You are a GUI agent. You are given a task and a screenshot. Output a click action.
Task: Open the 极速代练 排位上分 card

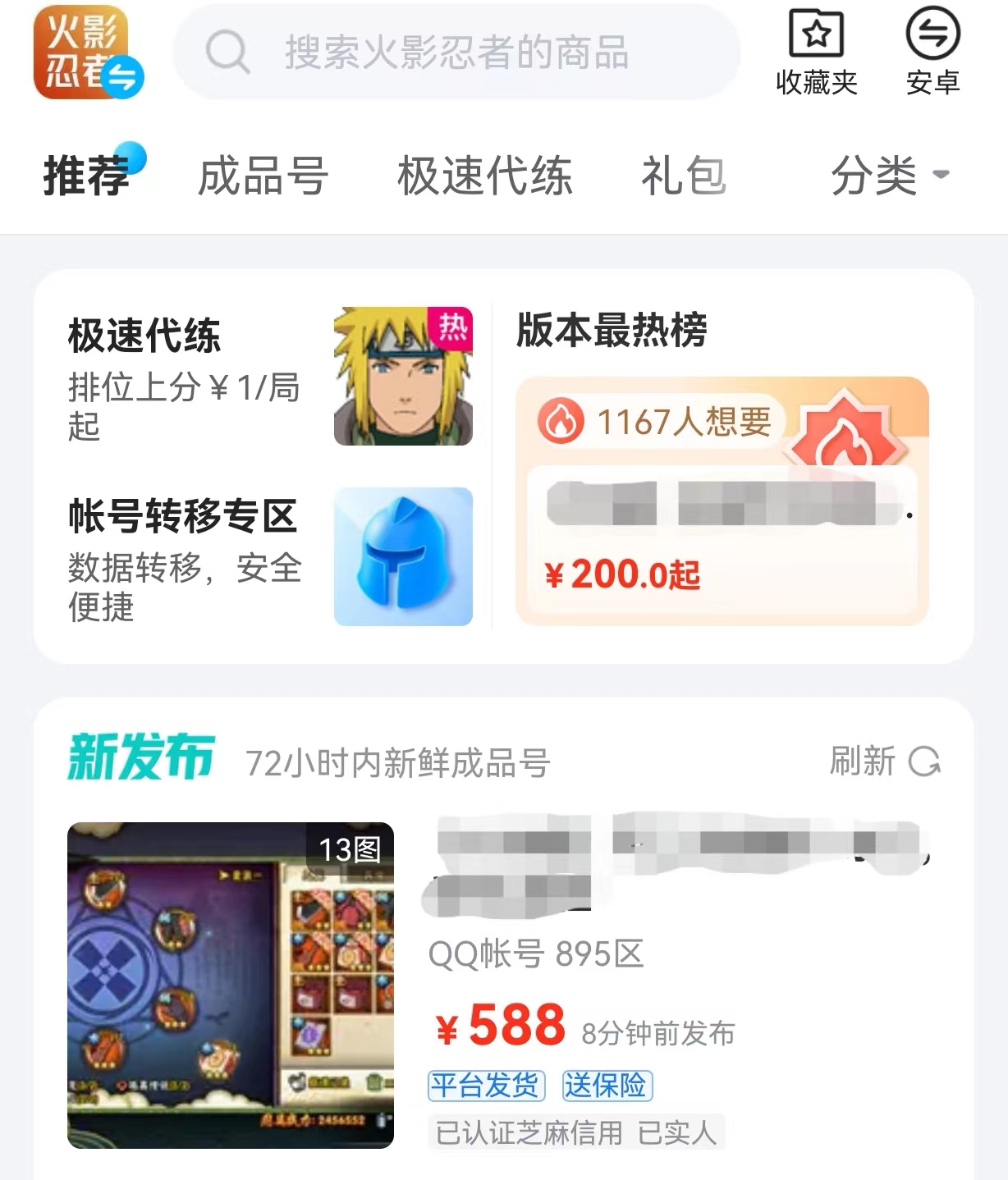click(269, 377)
